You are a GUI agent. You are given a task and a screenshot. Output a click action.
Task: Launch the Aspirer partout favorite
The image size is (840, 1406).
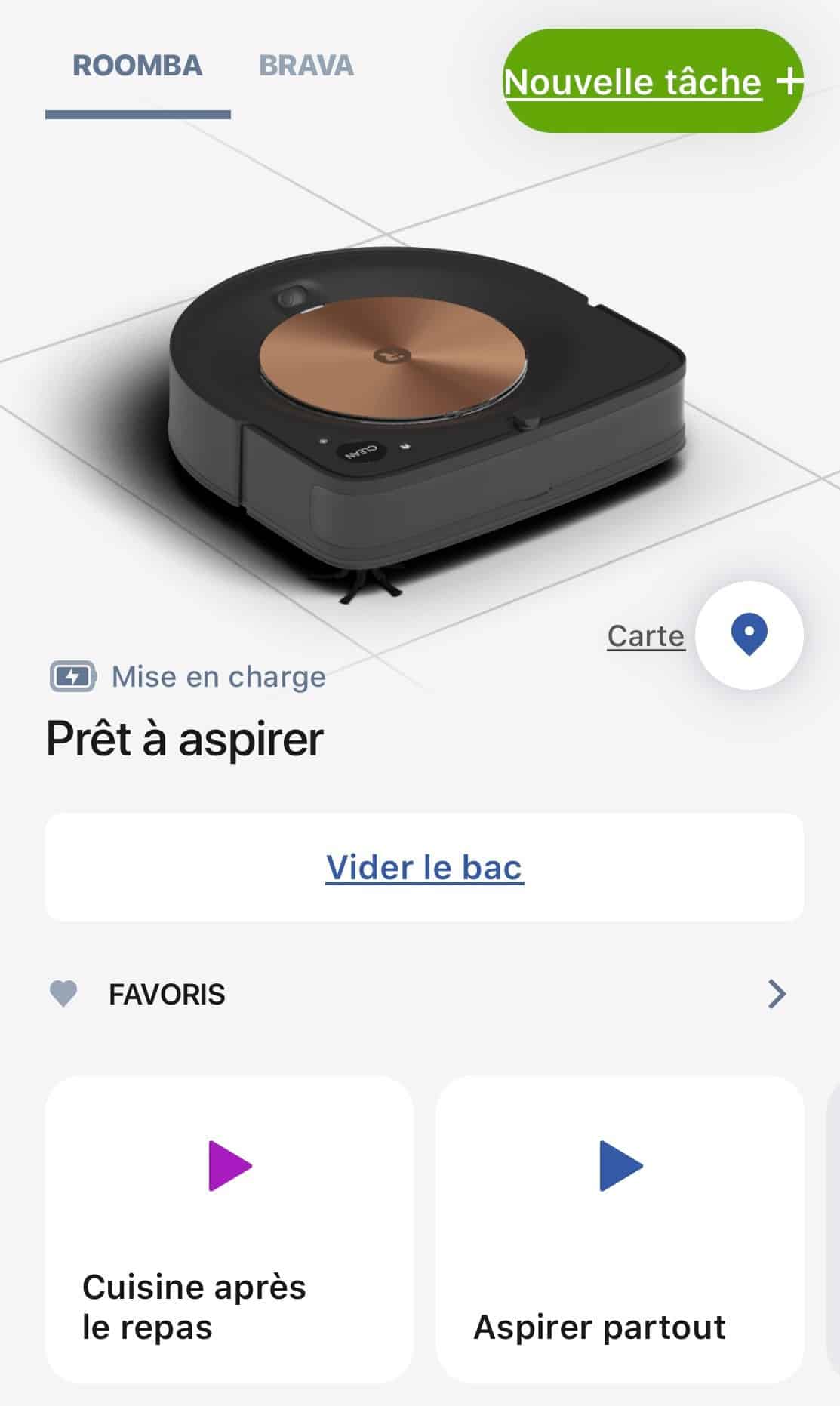[620, 1166]
